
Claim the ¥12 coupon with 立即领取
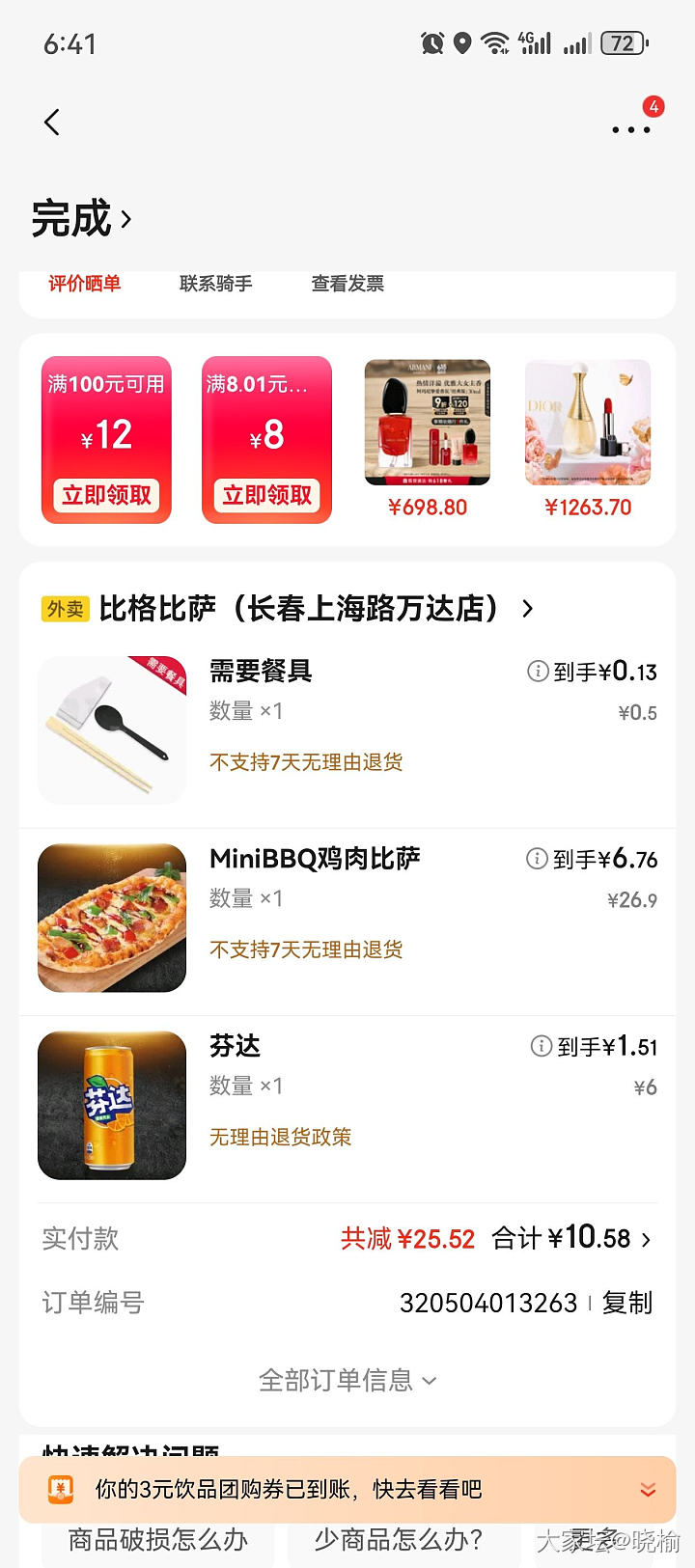tap(106, 495)
